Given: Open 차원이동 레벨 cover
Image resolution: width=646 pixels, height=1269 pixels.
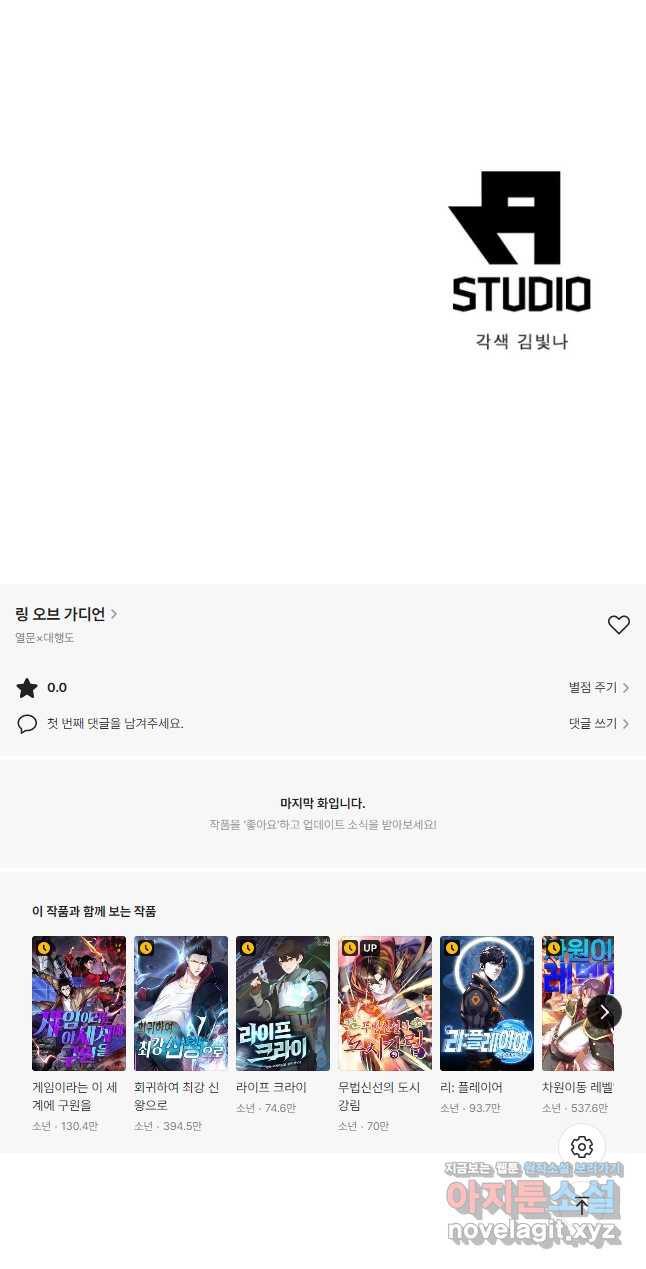Looking at the screenshot, I should (578, 1004).
